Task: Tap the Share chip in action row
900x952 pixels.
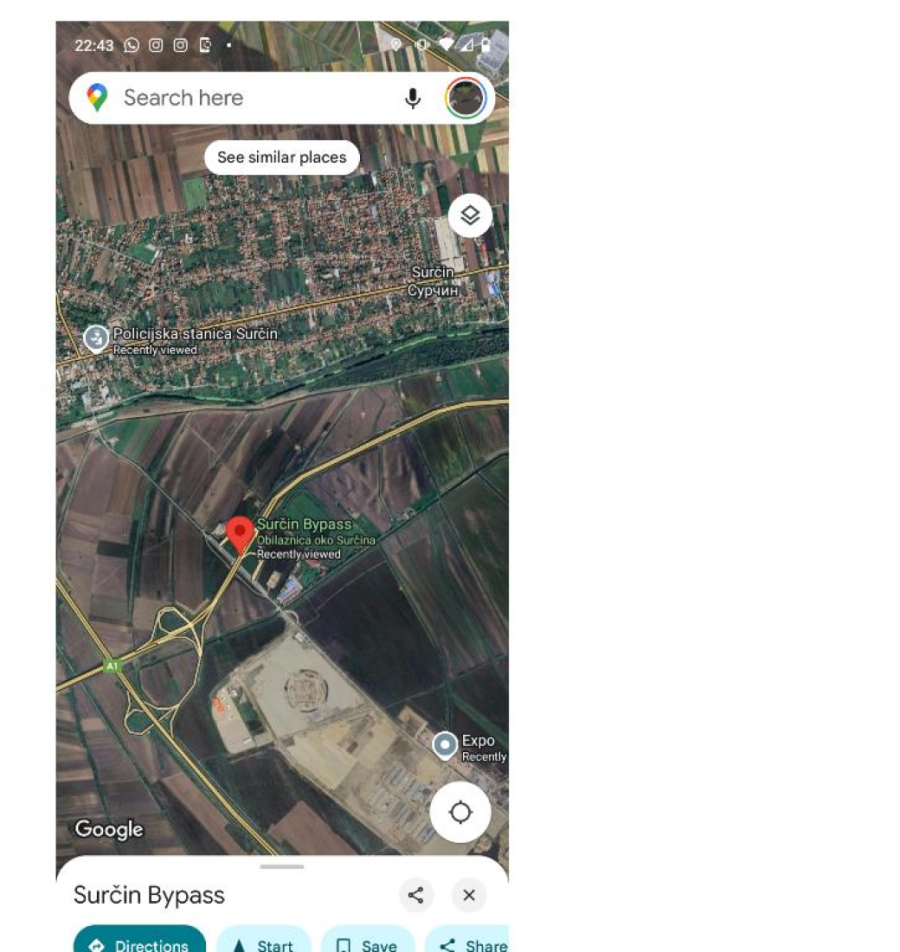Action: point(472,943)
